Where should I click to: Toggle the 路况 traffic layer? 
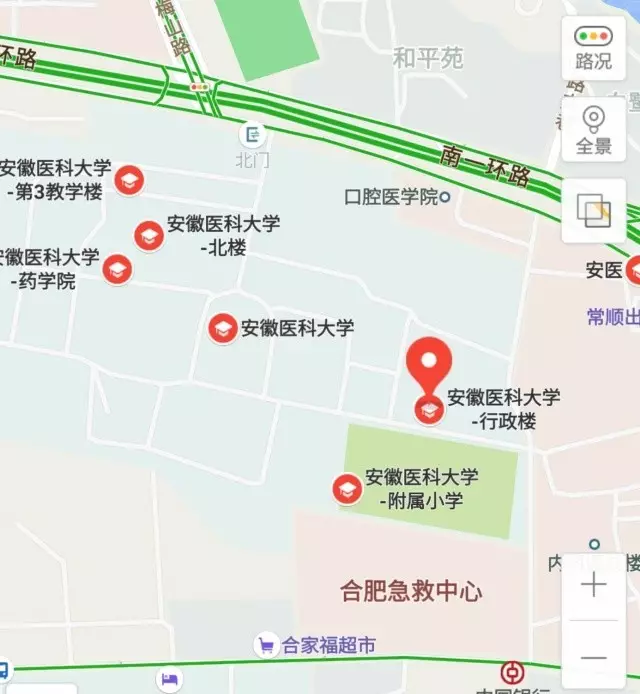coord(593,47)
